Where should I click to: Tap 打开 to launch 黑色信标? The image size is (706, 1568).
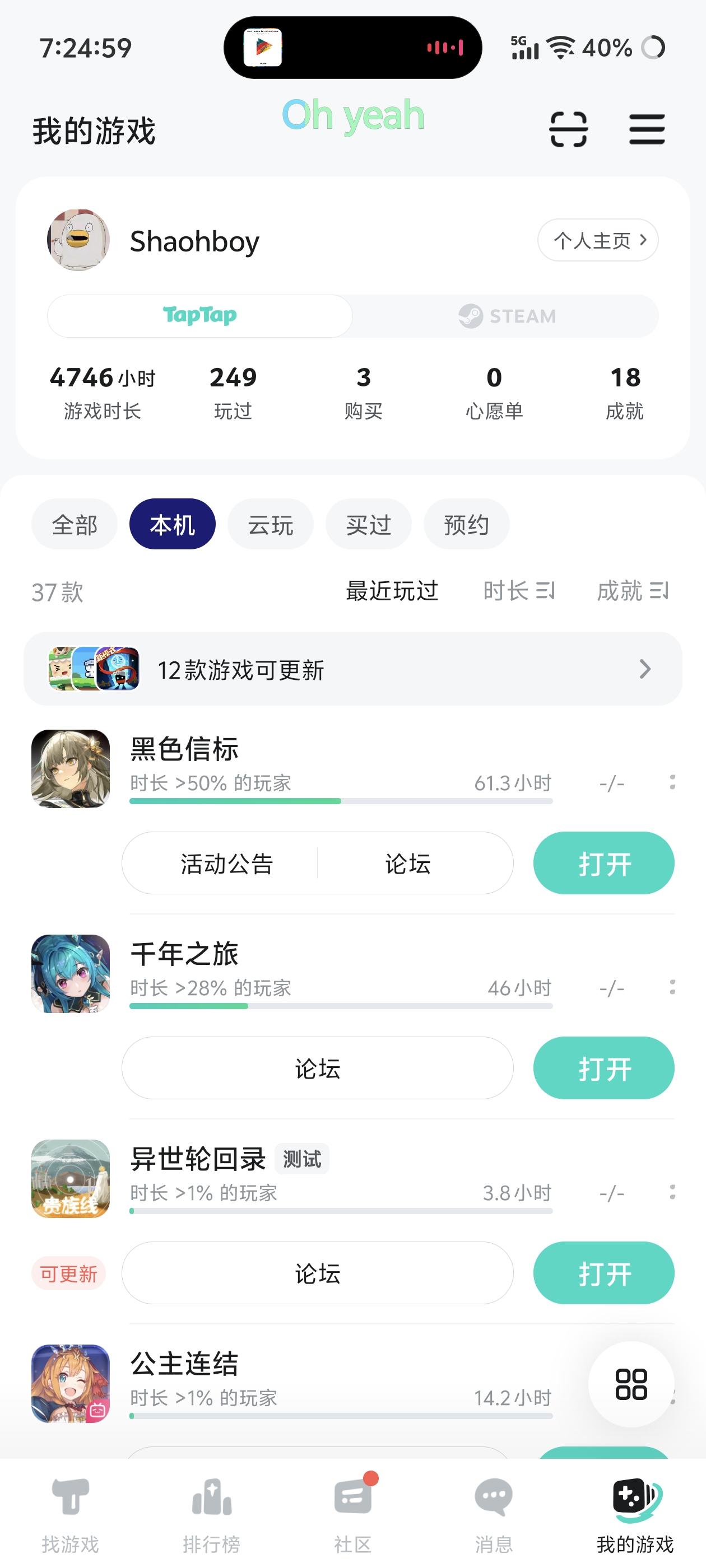[x=603, y=862]
